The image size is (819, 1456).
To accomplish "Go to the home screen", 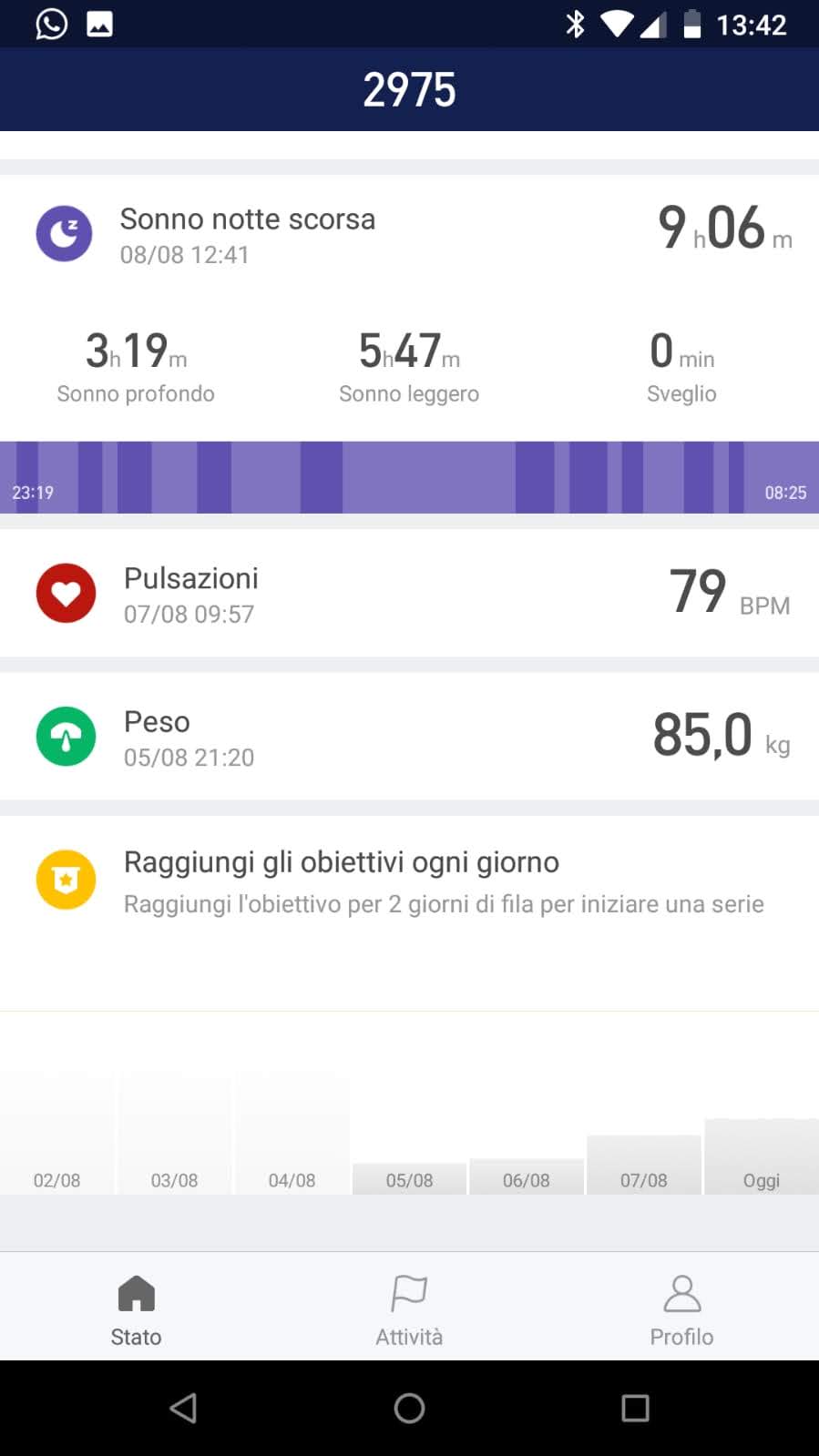I will [409, 1408].
